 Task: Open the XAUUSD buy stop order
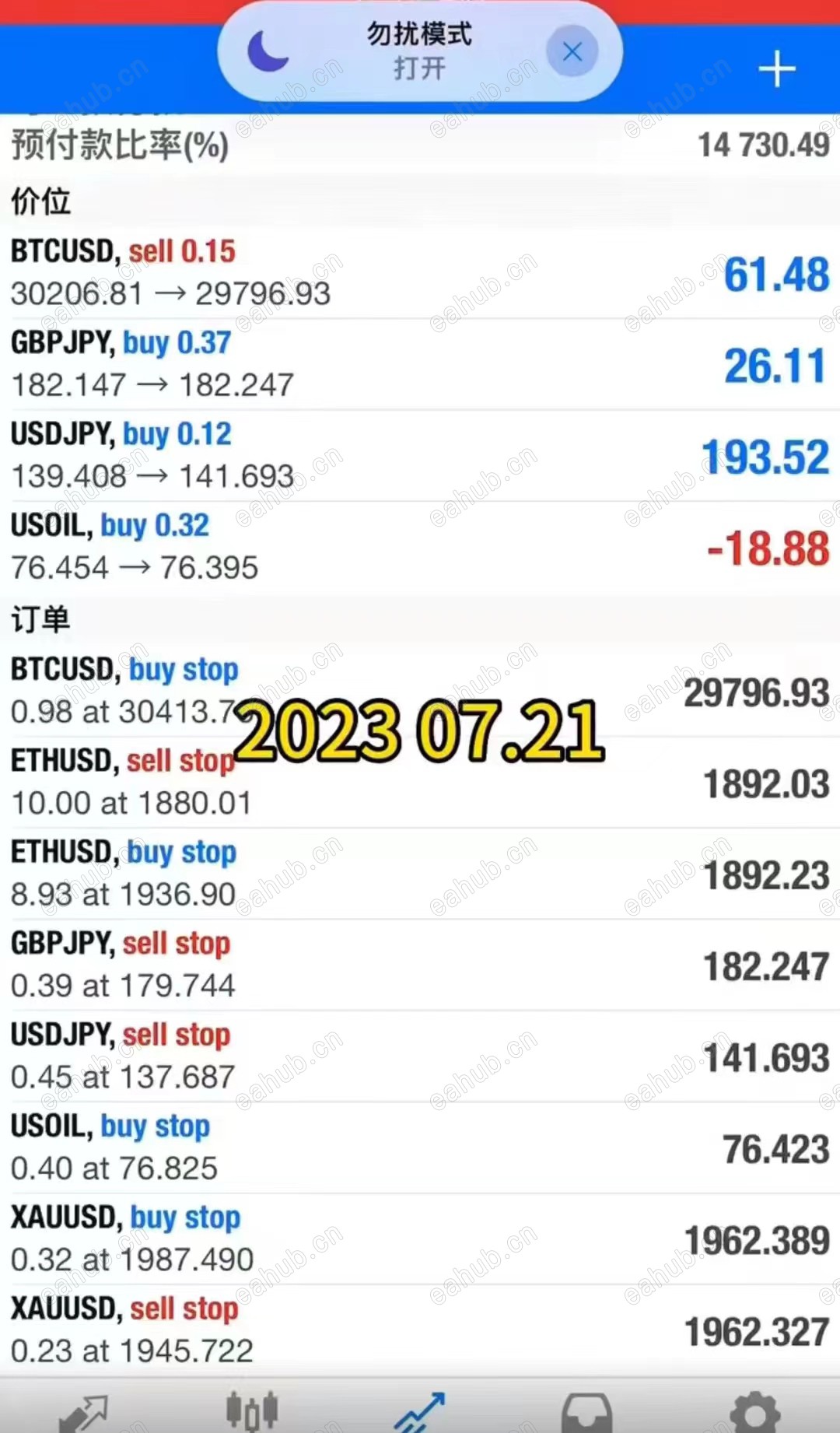[420, 1239]
